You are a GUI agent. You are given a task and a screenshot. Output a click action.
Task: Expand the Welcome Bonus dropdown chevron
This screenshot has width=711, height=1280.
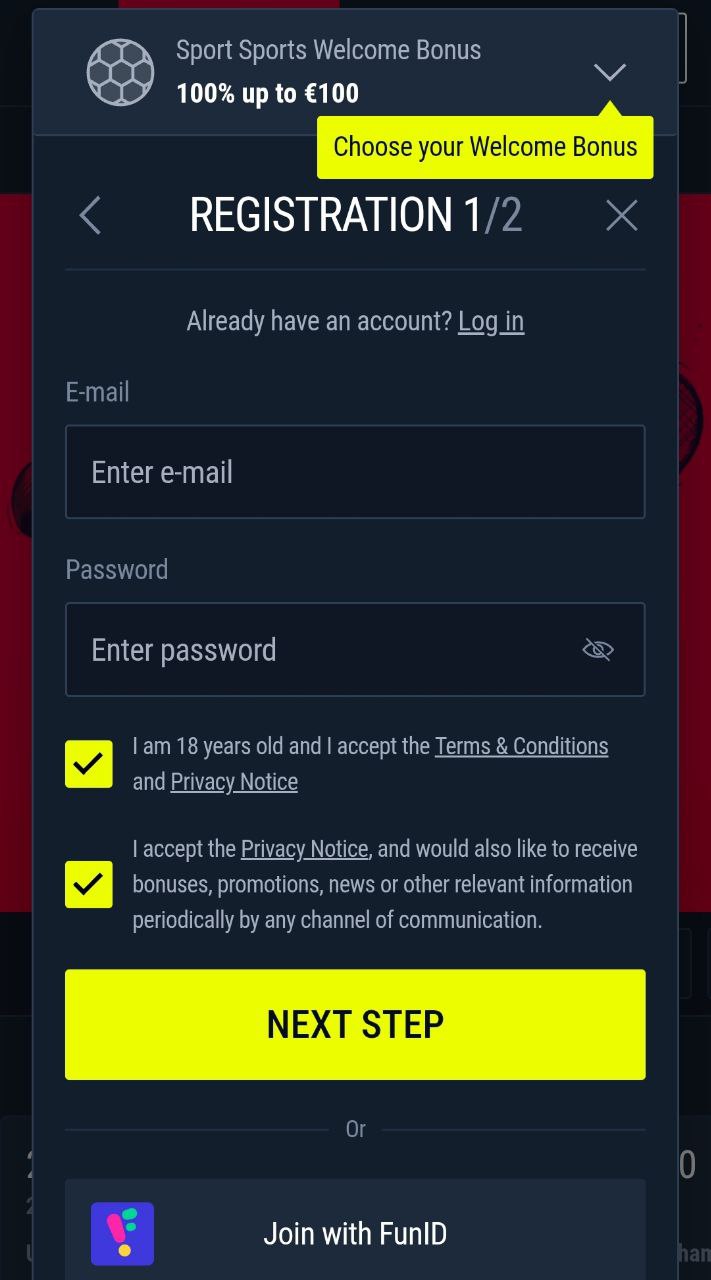(x=609, y=72)
